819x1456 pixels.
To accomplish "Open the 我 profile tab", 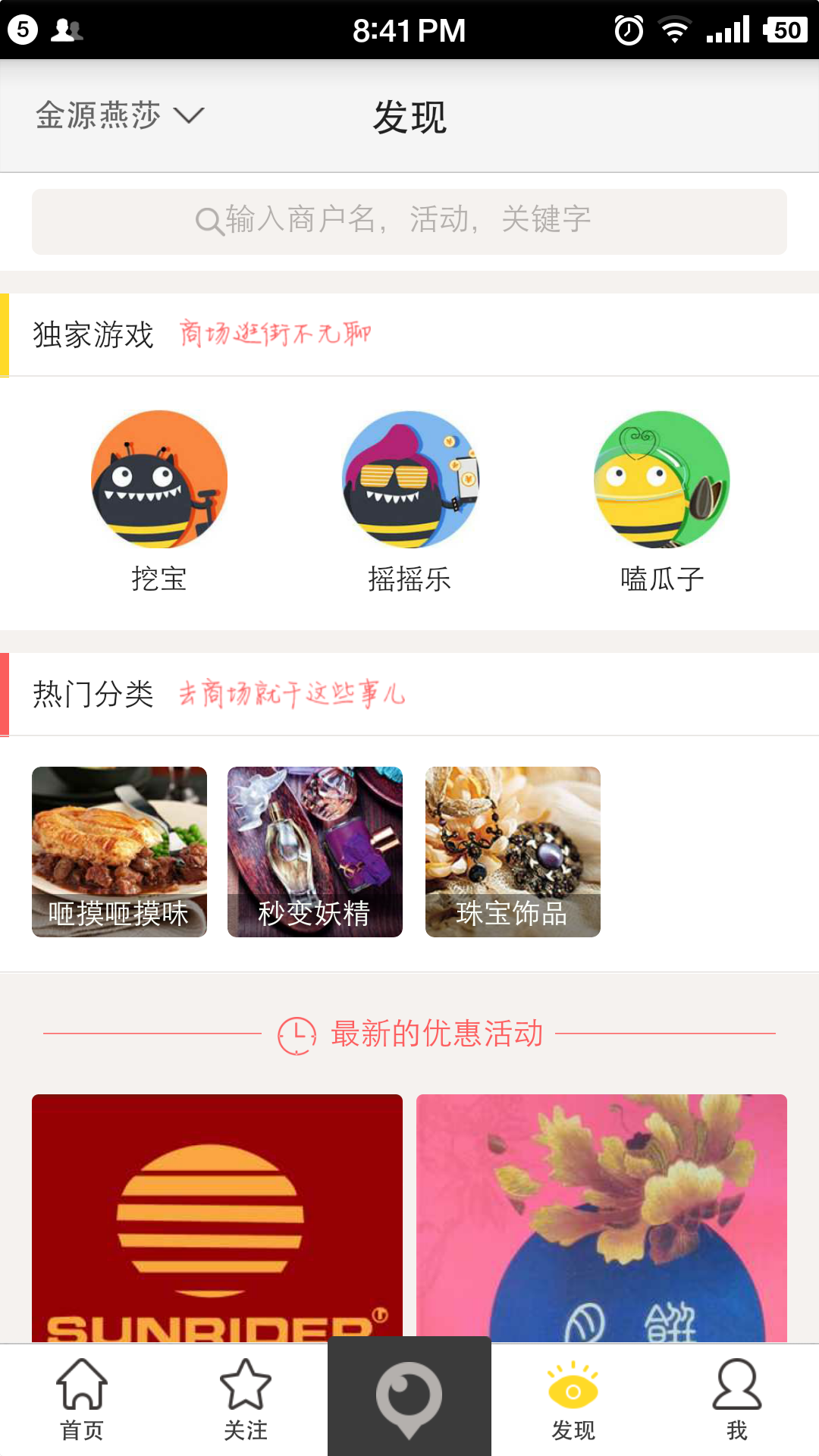I will 737,1400.
